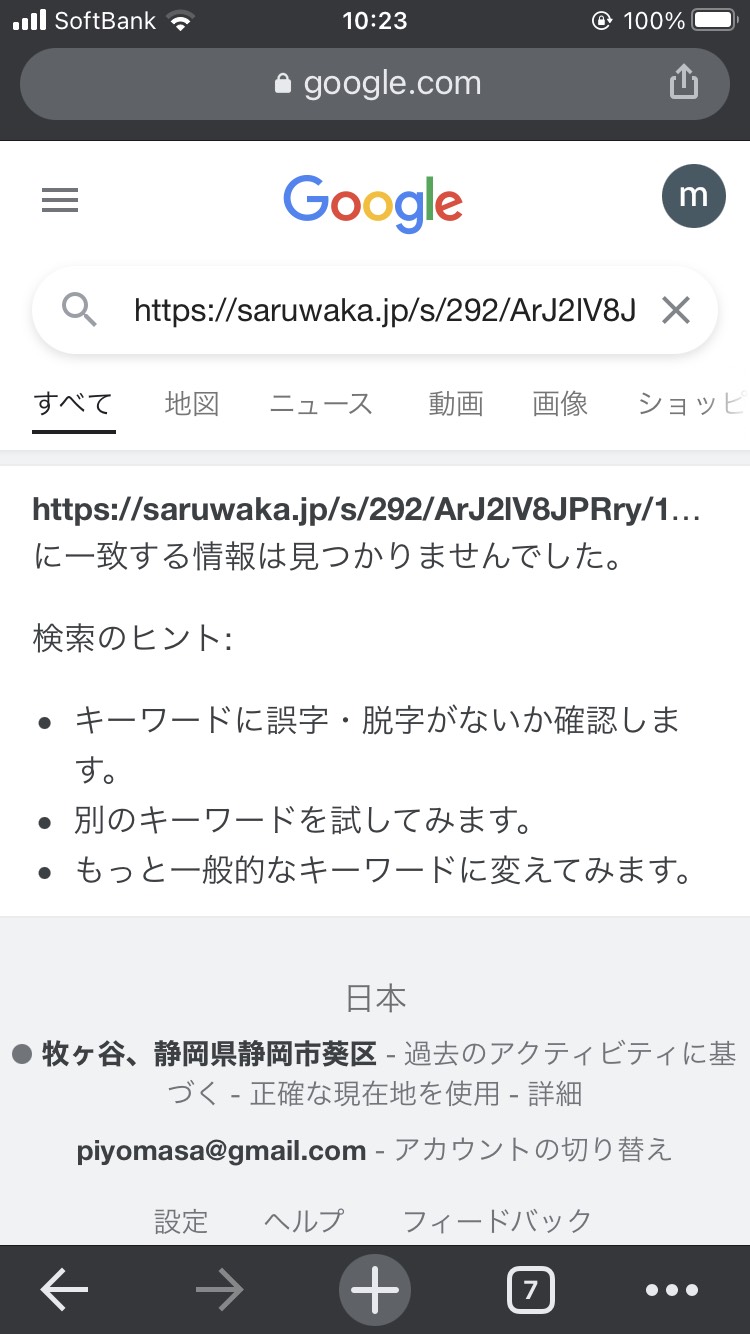Switch to the 地図 tab
Viewport: 750px width, 1334px height.
click(x=191, y=404)
